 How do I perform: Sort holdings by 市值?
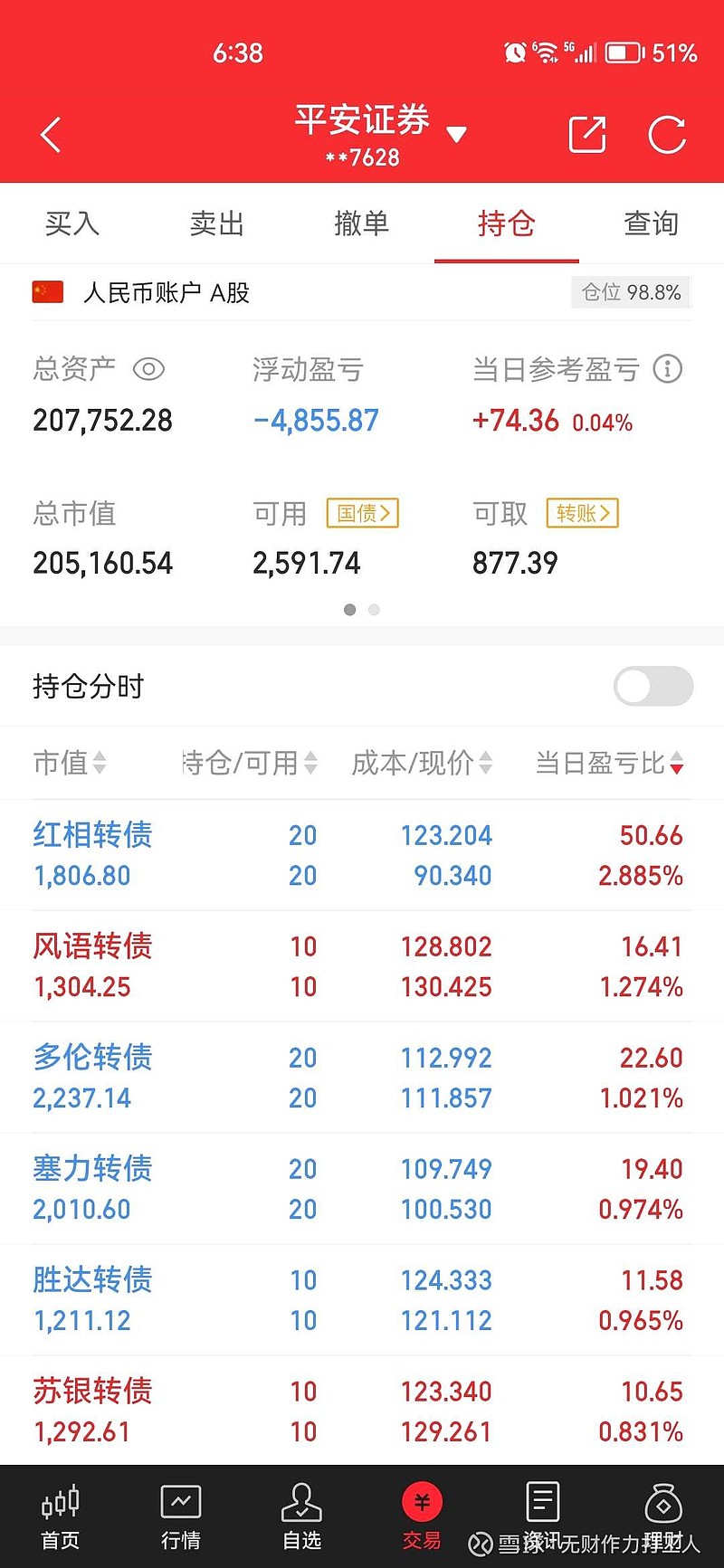[x=70, y=763]
